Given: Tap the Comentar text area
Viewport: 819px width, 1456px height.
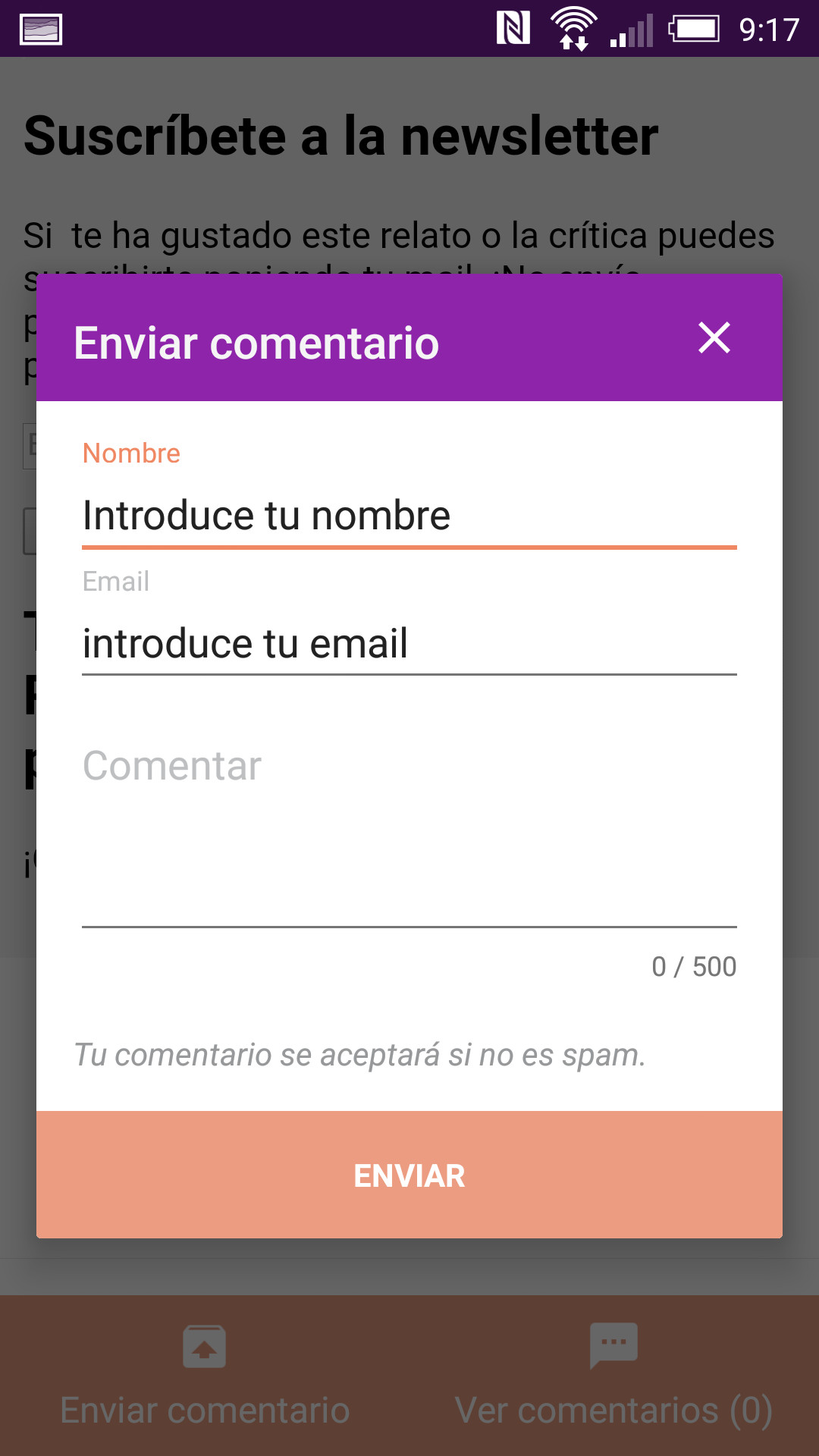Looking at the screenshot, I should 409,827.
